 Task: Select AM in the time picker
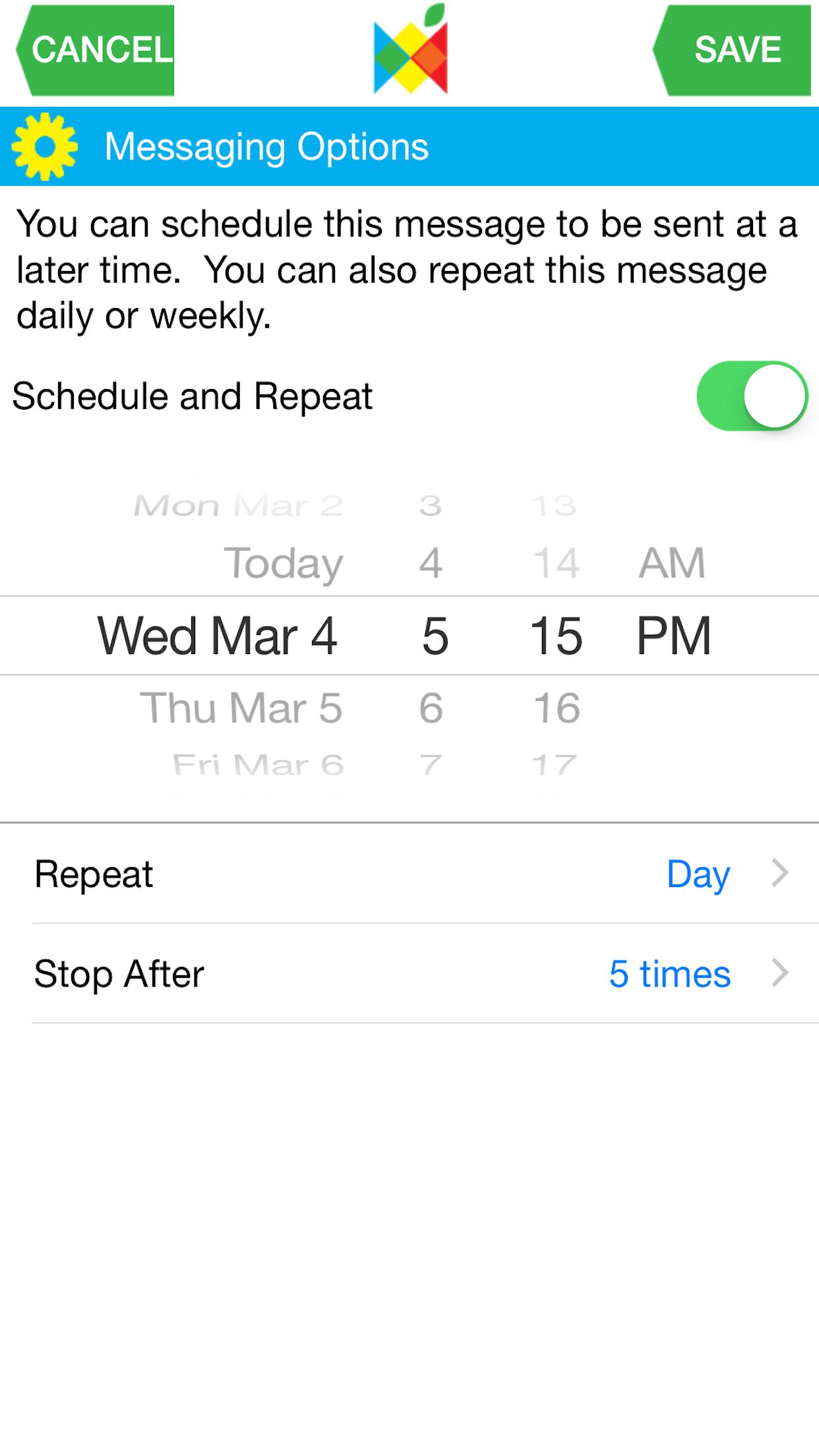(x=672, y=563)
